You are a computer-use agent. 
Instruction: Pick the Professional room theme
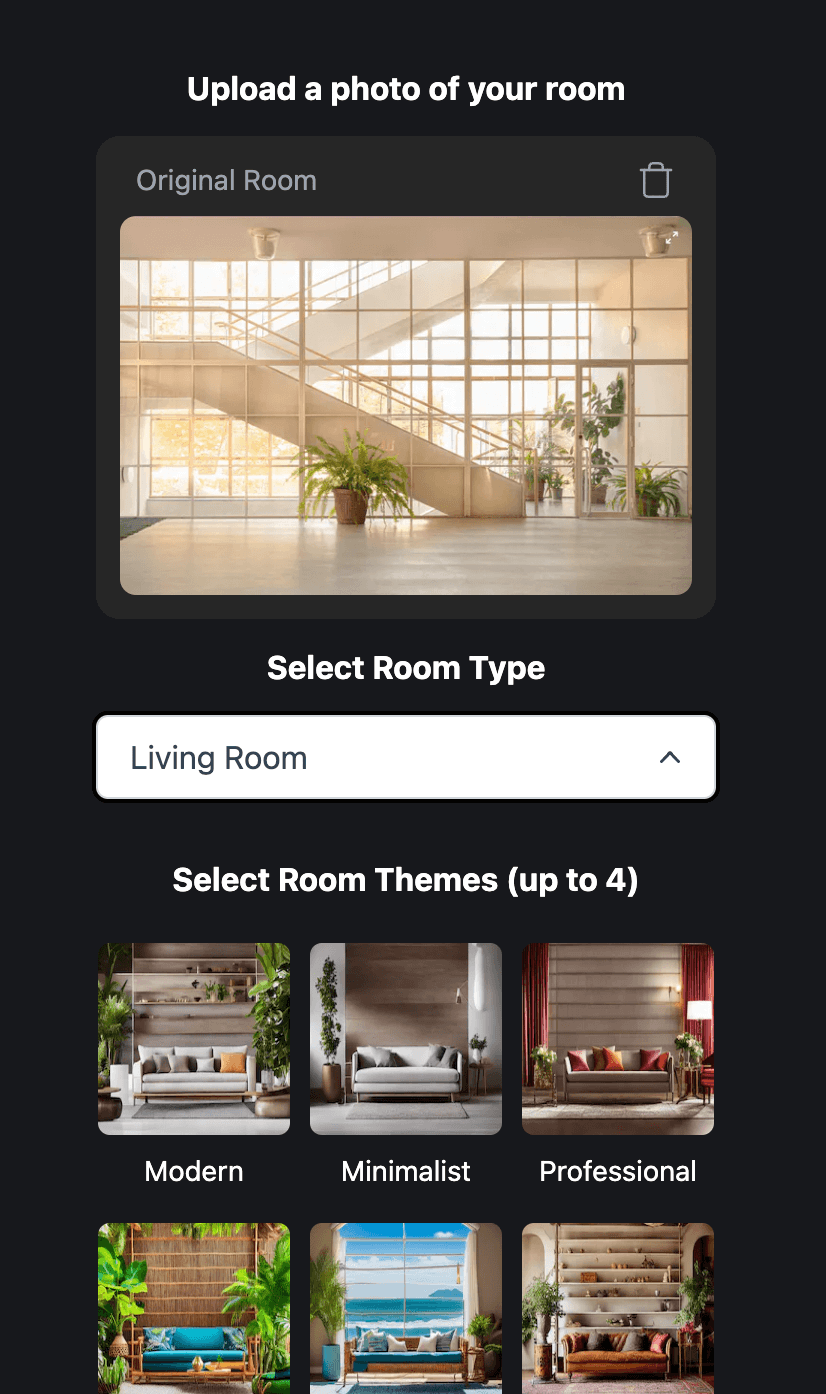[618, 1039]
